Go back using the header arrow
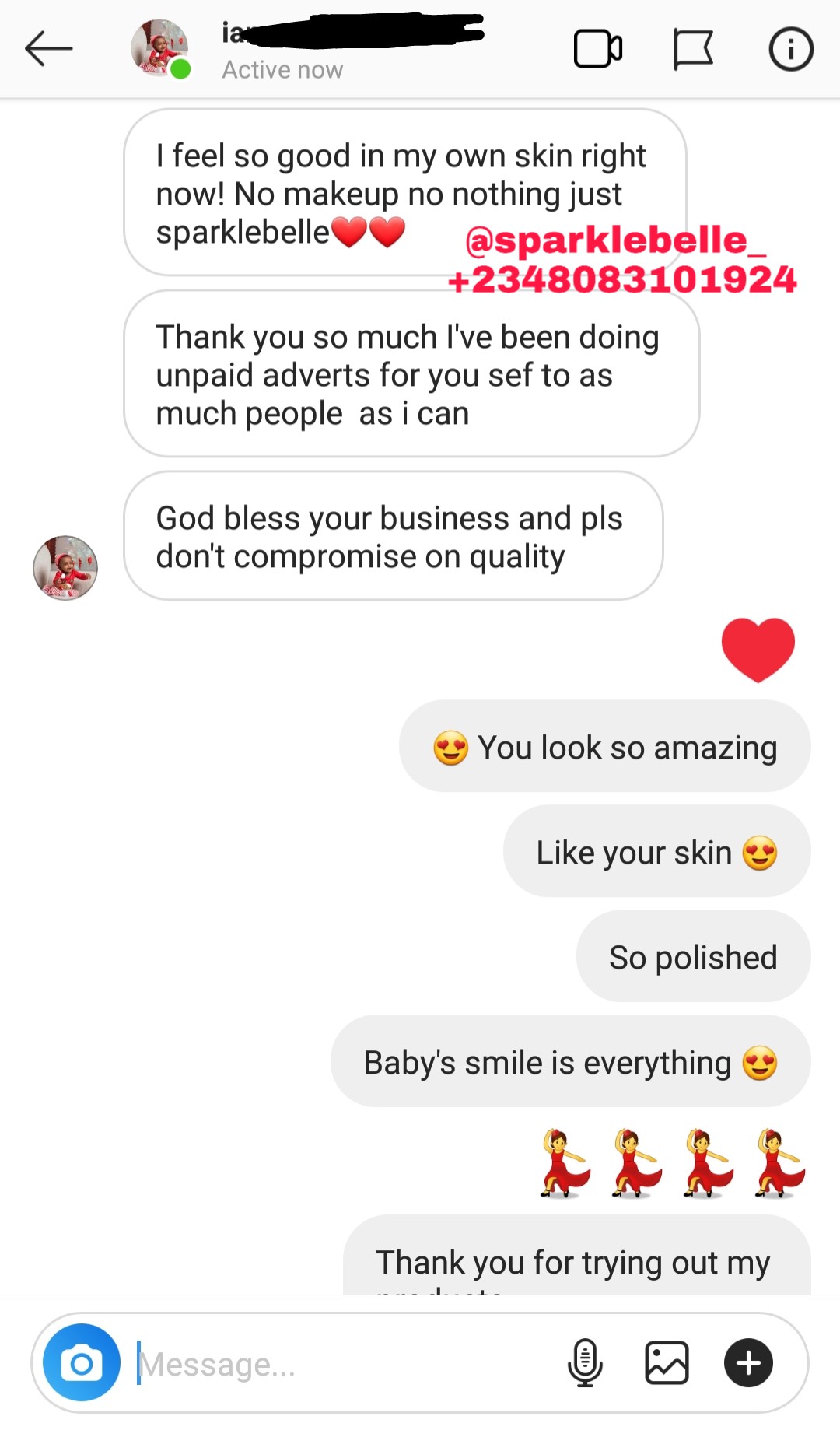 click(x=48, y=48)
